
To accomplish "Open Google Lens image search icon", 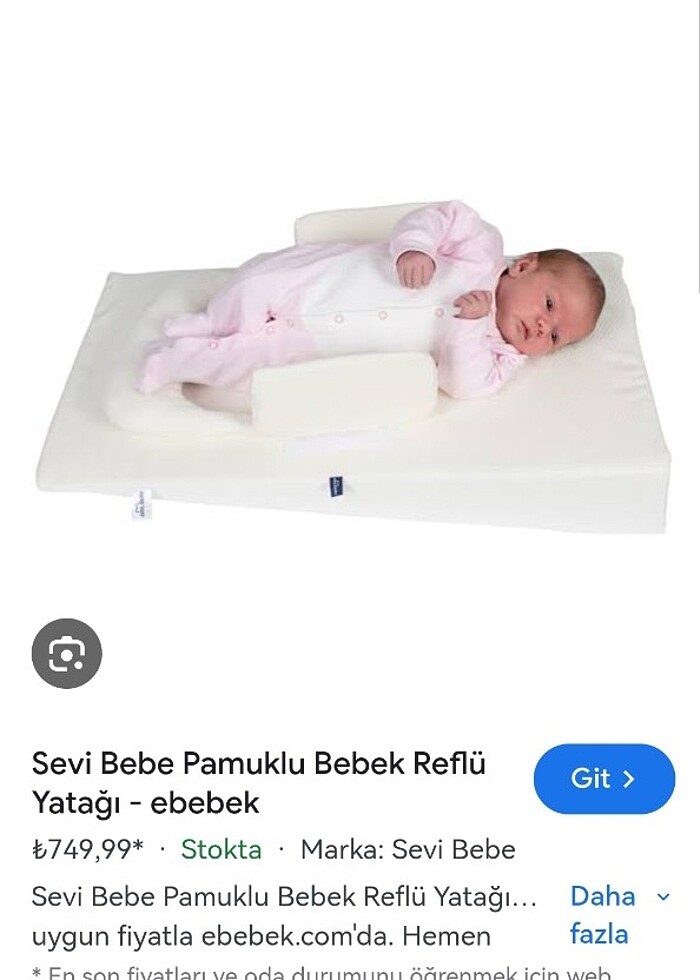I will (x=67, y=654).
